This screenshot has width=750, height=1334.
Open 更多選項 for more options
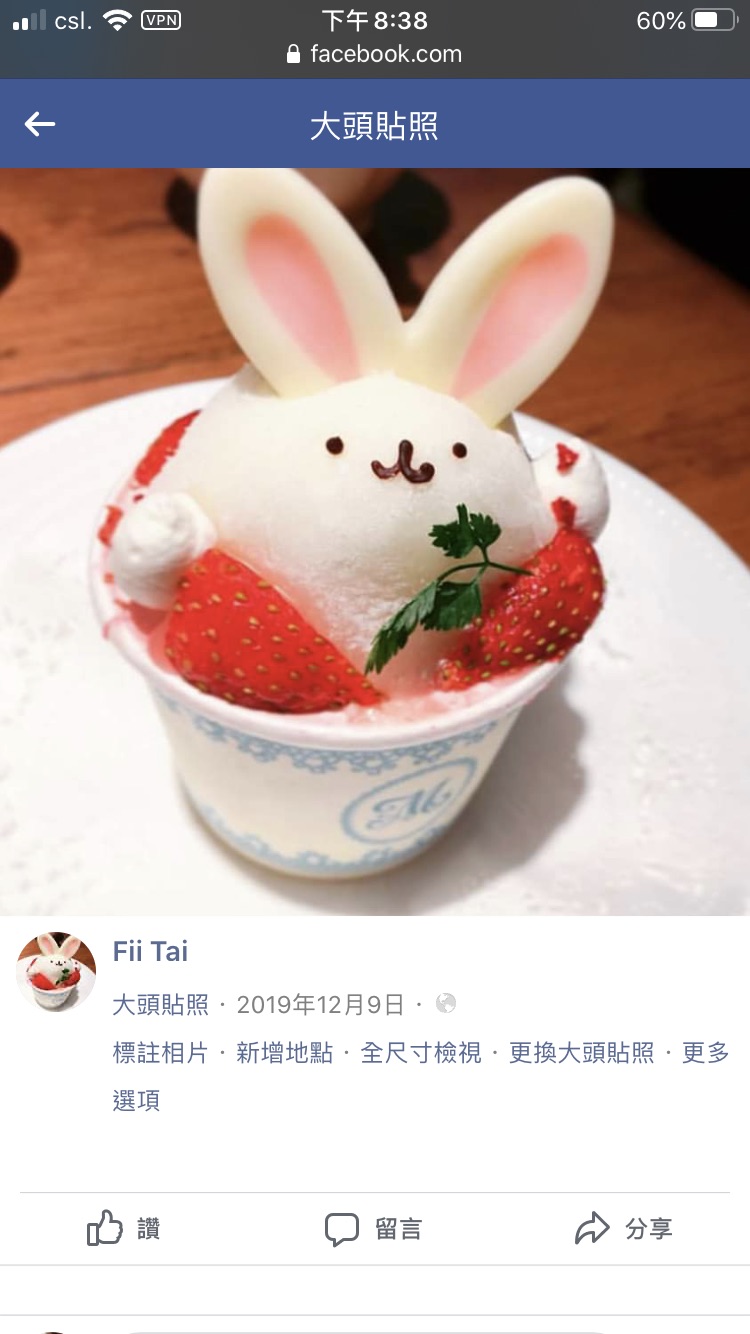705,1053
